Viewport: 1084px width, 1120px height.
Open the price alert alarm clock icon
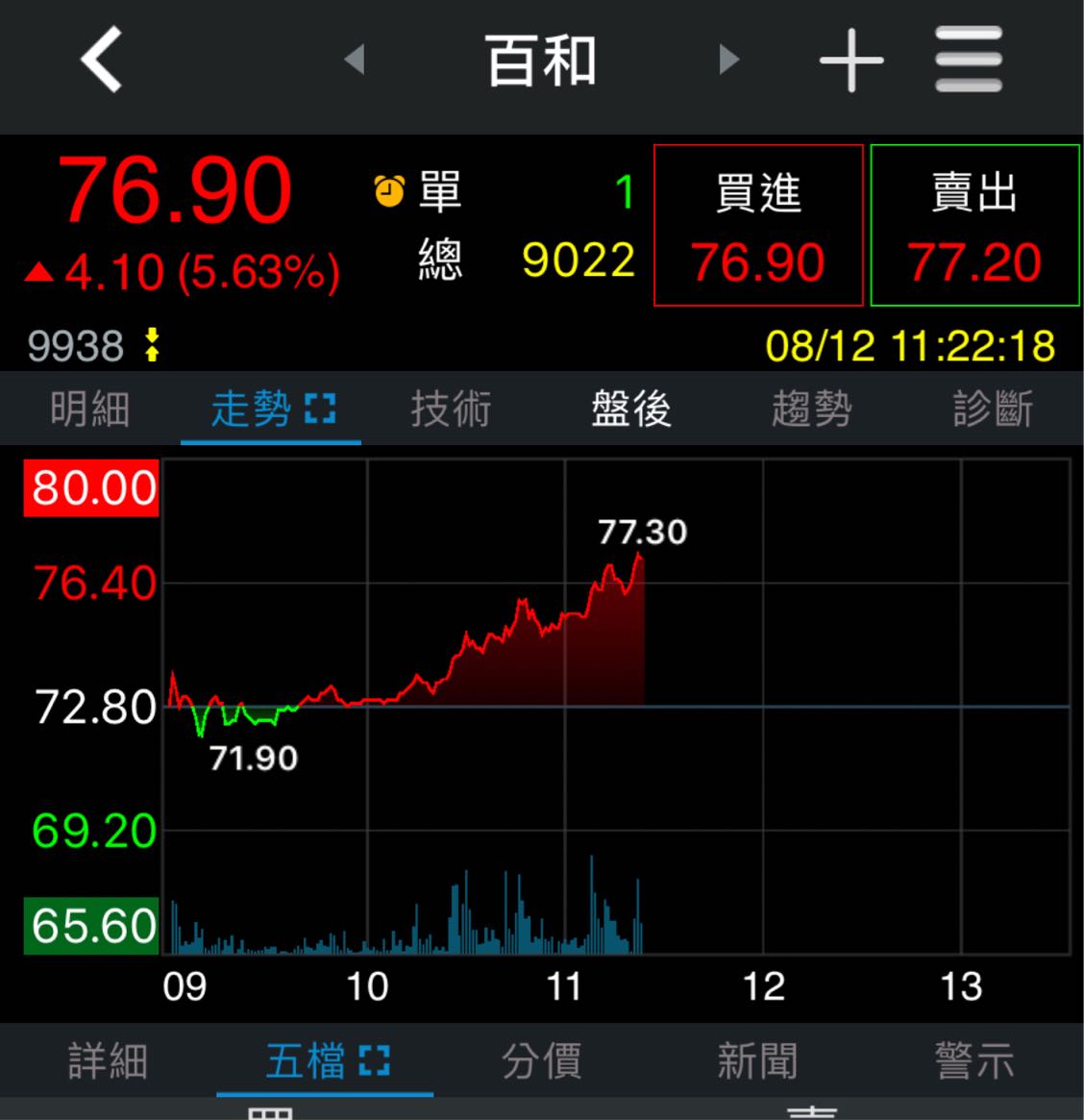(389, 190)
